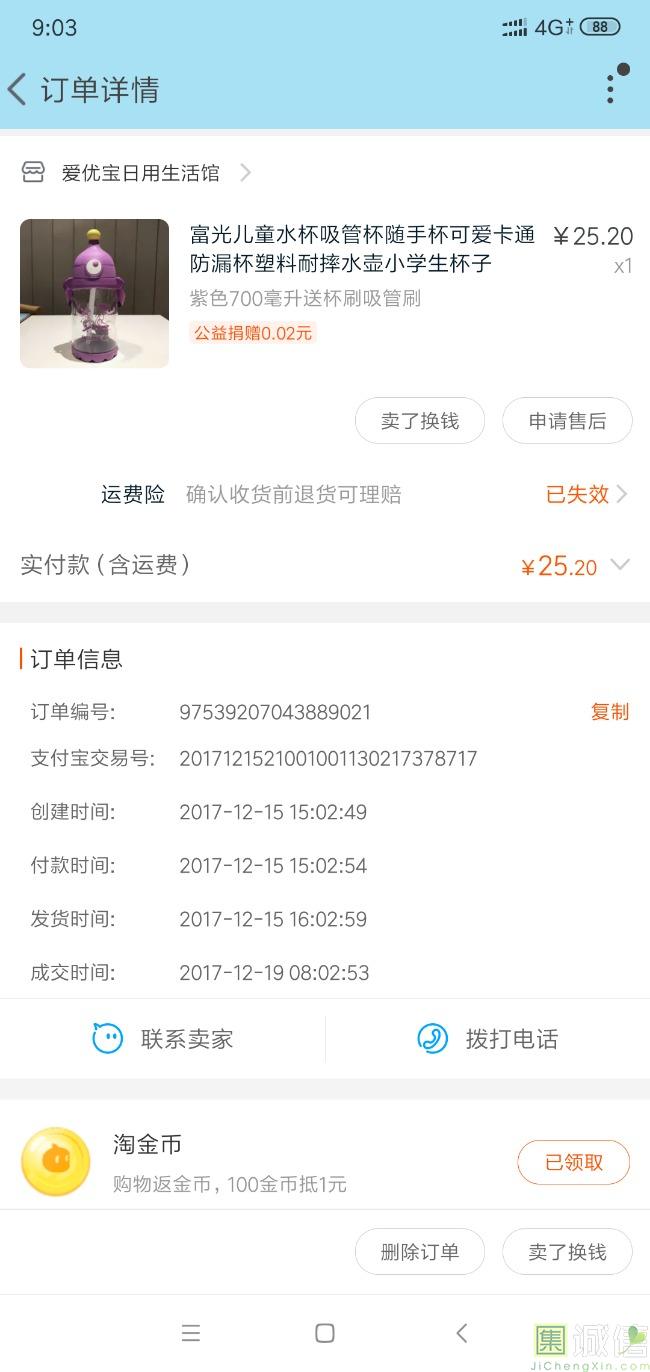Screen dimensions: 650x1372
Task: Call the seller with 拨打电话
Action: pyautogui.click(x=488, y=1039)
